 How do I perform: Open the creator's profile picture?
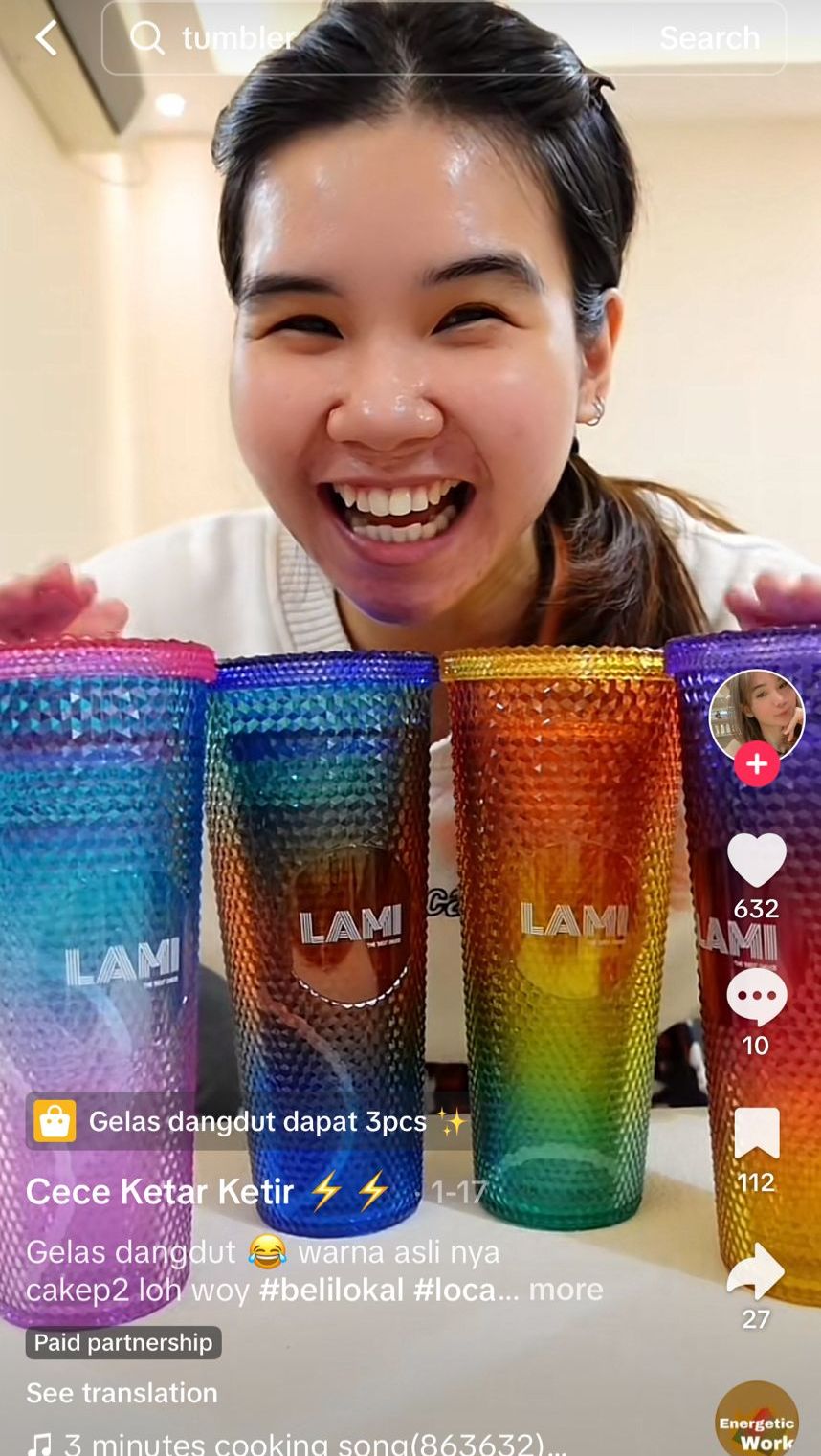[756, 715]
